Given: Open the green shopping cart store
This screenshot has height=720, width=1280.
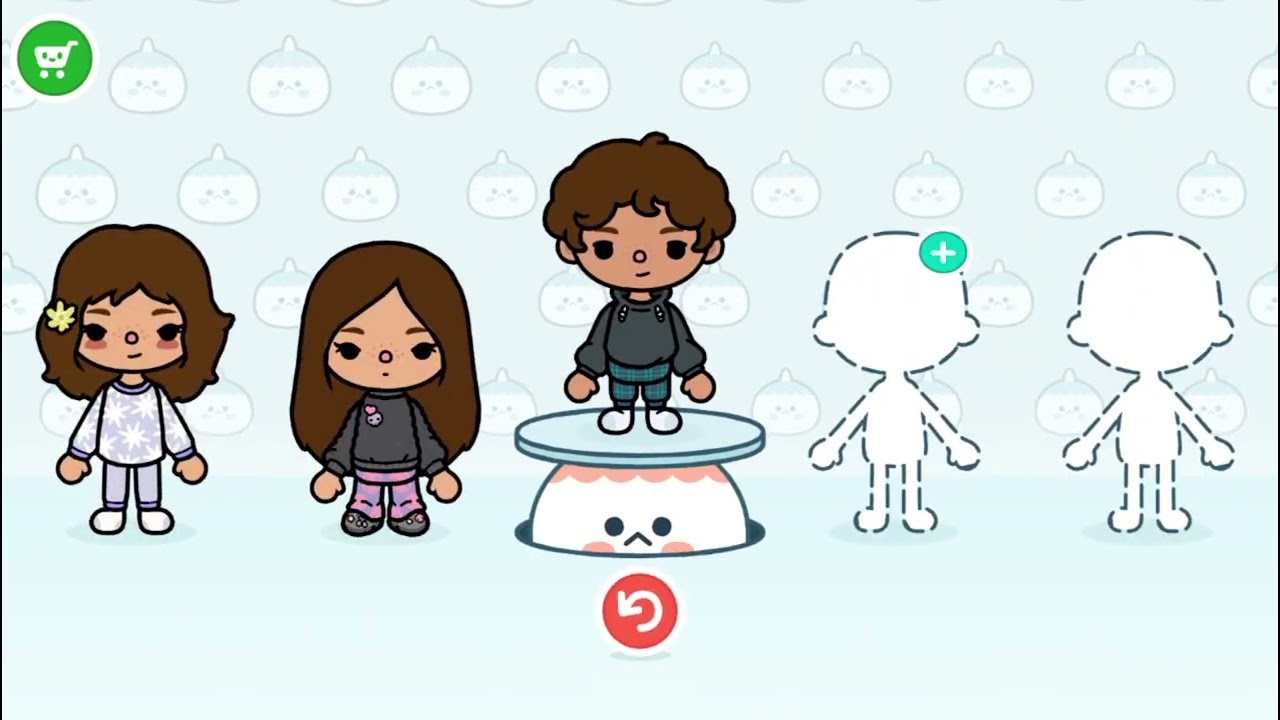Looking at the screenshot, I should 55,59.
